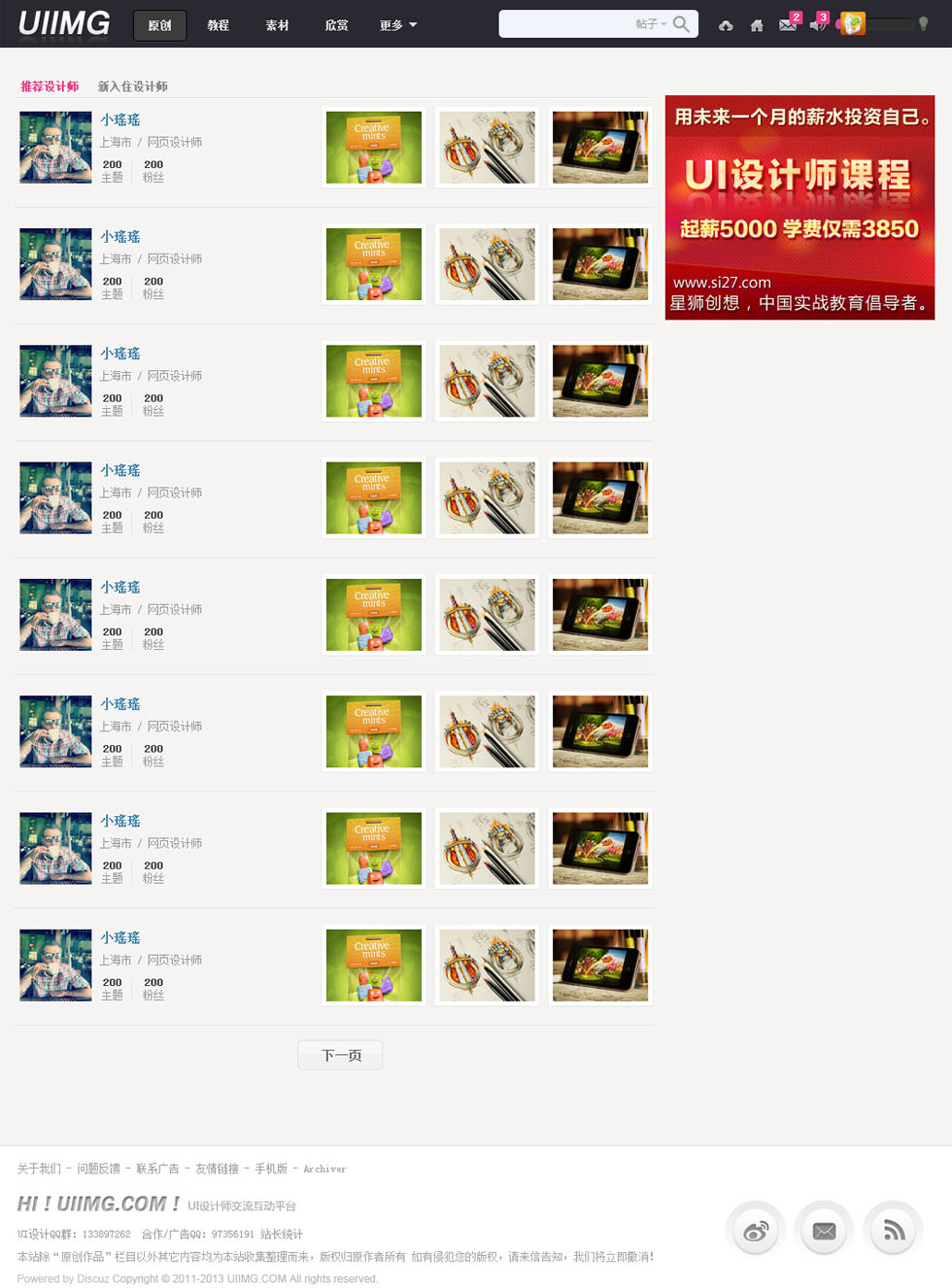The height and width of the screenshot is (1288, 952).
Task: Tap the search input field
Action: point(566,24)
